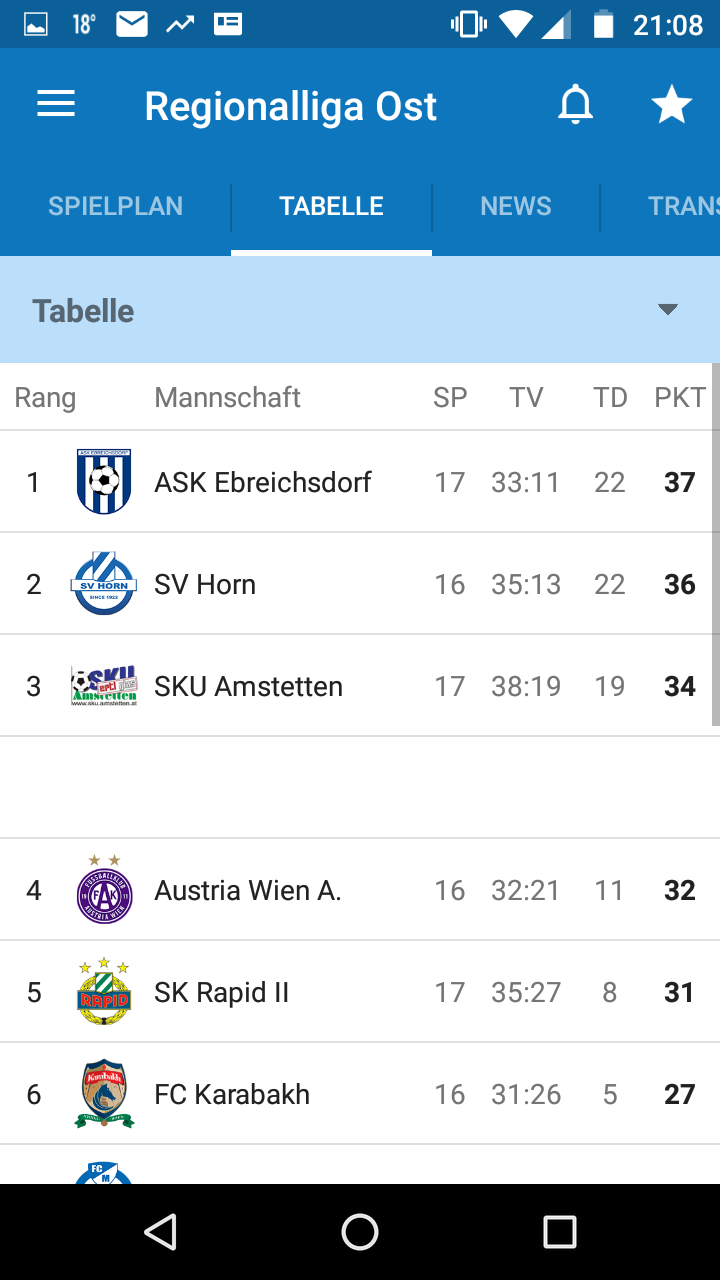View SKU Amstetten team details

pyautogui.click(x=360, y=686)
